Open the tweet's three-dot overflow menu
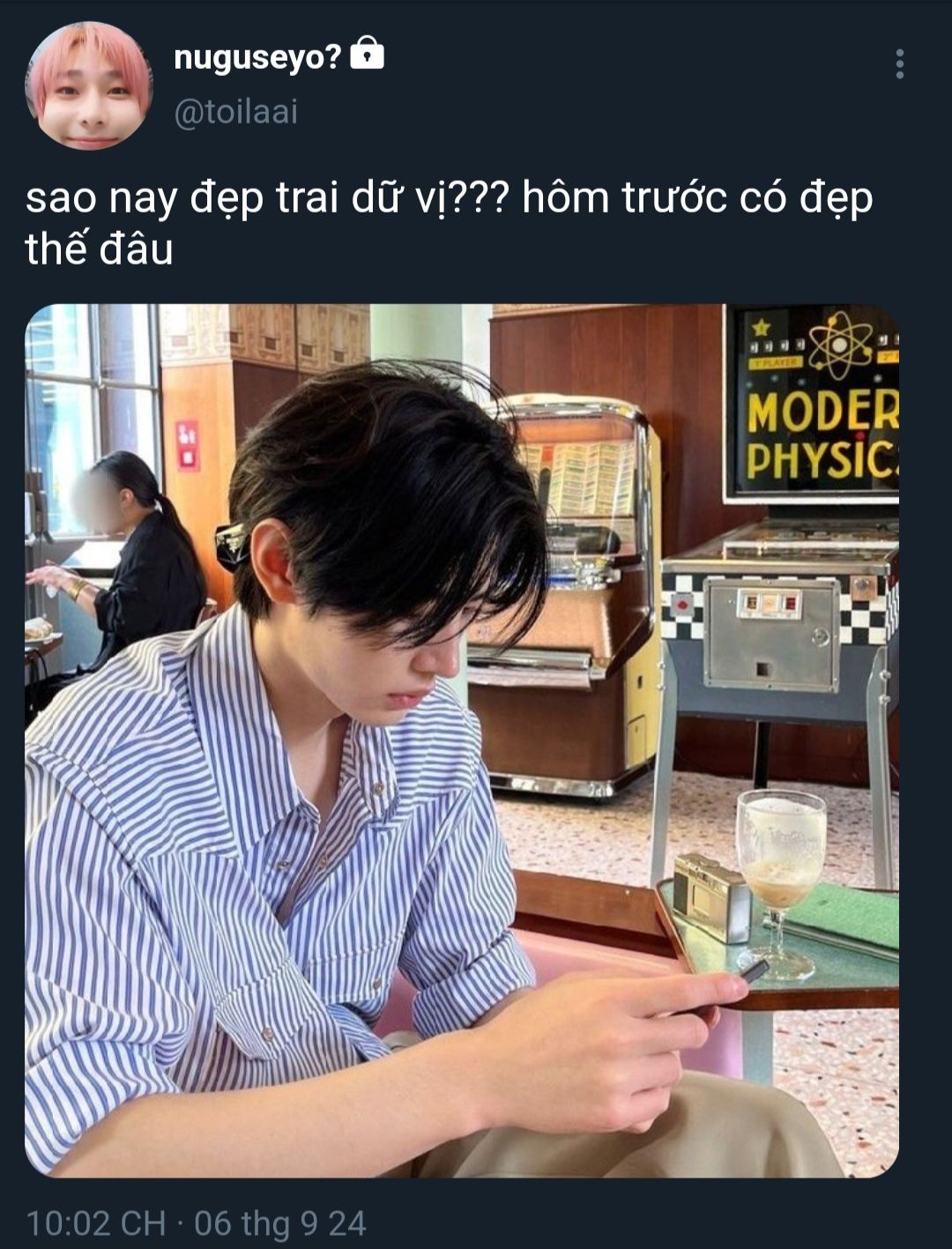Viewport: 952px width, 1249px height. [x=899, y=64]
